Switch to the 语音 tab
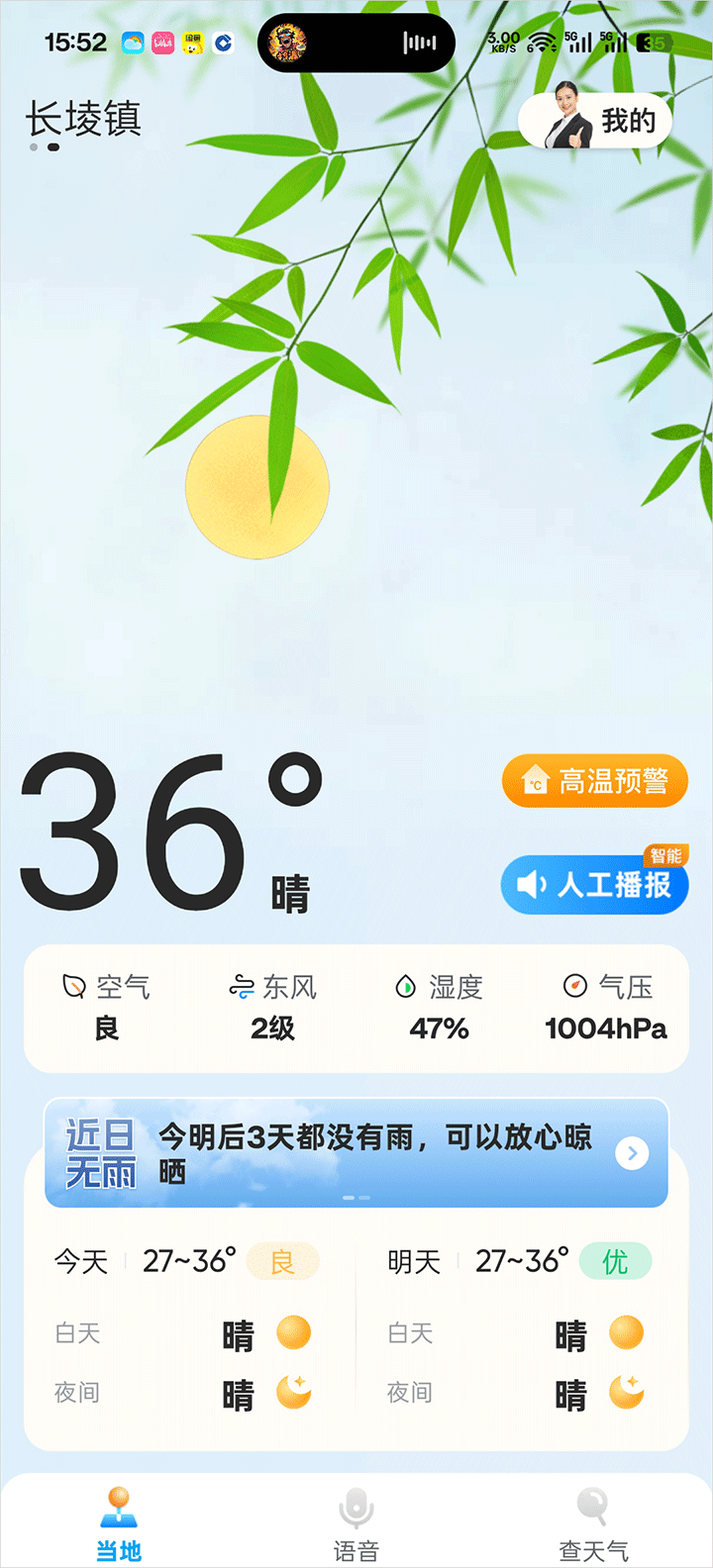Viewport: 713px width, 1568px height. pos(356,1524)
